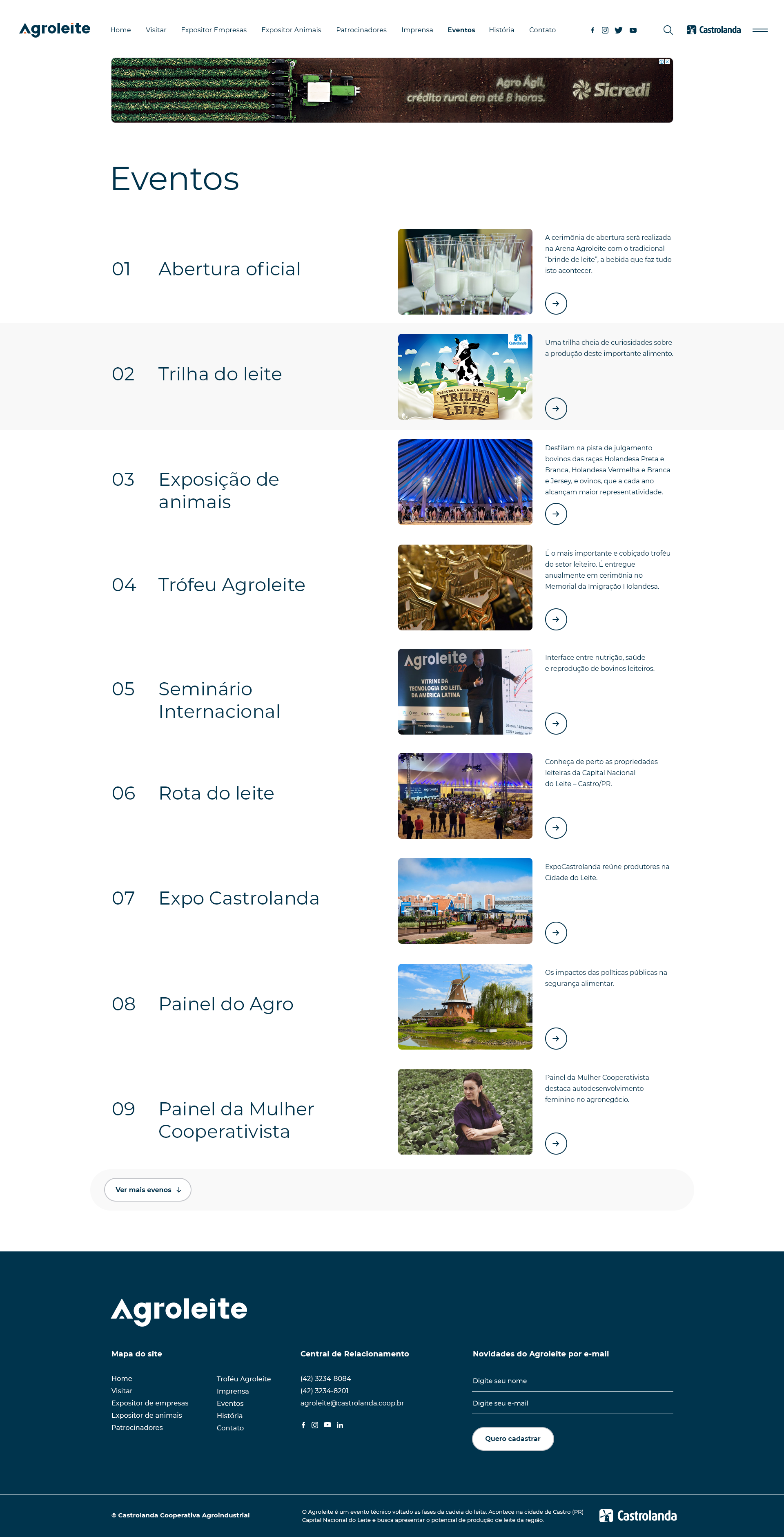The width and height of the screenshot is (784, 1537).
Task: Open Troféu Agroleite event arrow
Action: click(x=556, y=619)
